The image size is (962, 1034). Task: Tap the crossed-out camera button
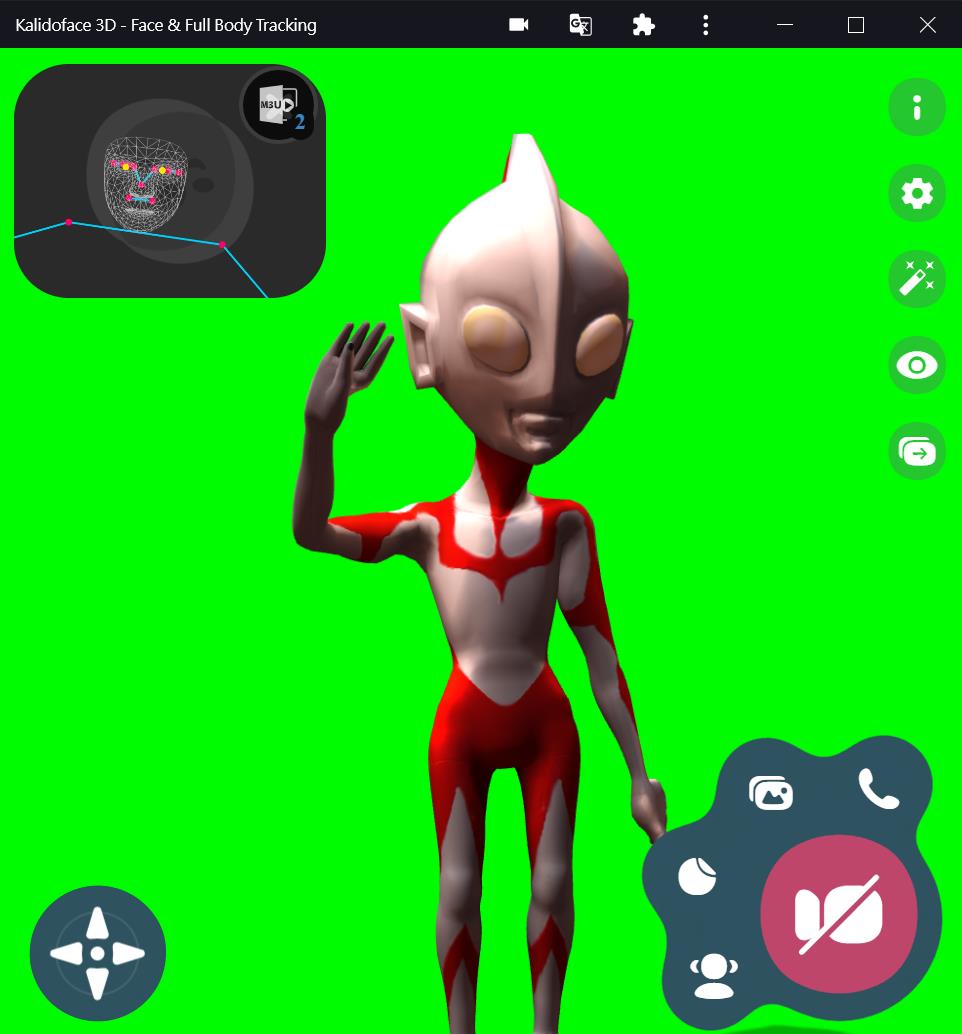(x=839, y=914)
